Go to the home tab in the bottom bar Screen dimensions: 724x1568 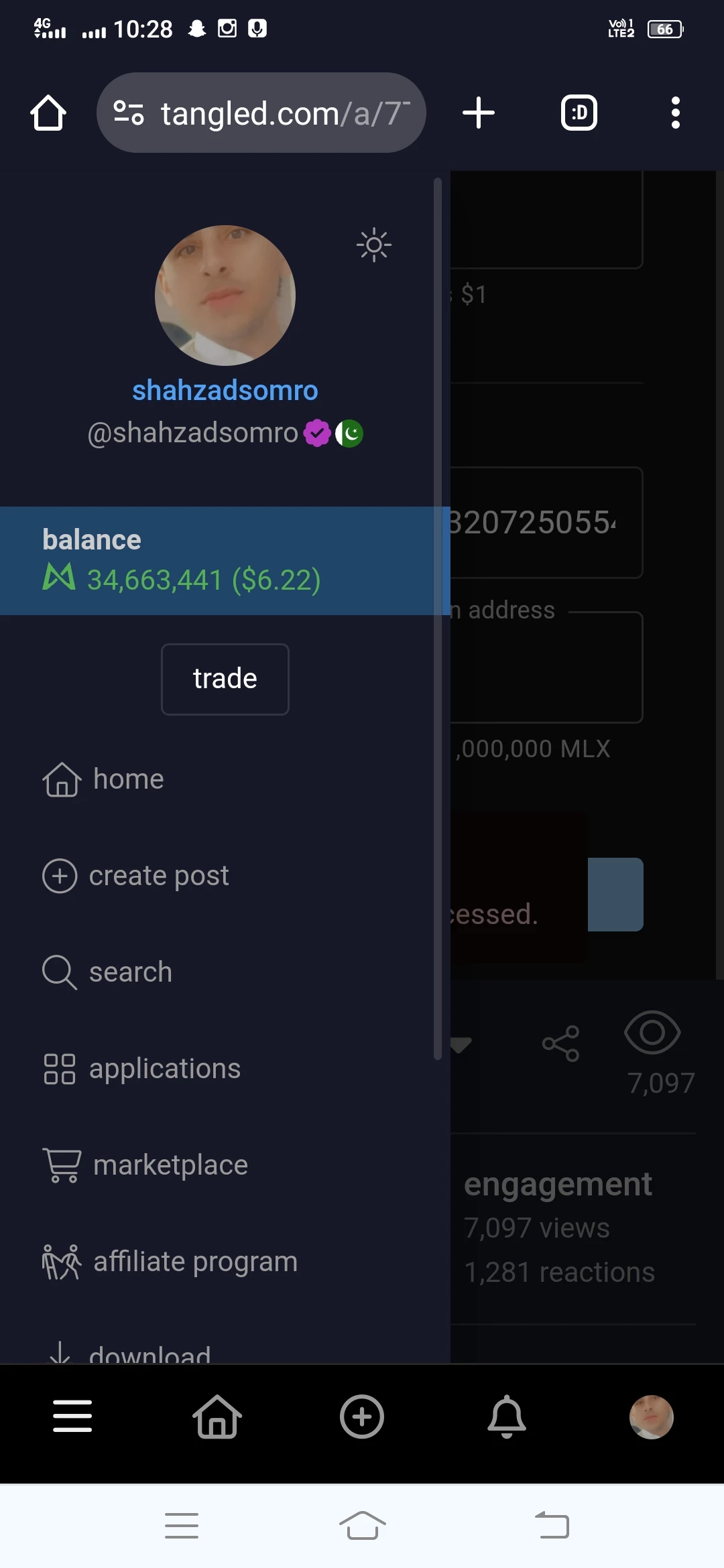pos(217,1416)
